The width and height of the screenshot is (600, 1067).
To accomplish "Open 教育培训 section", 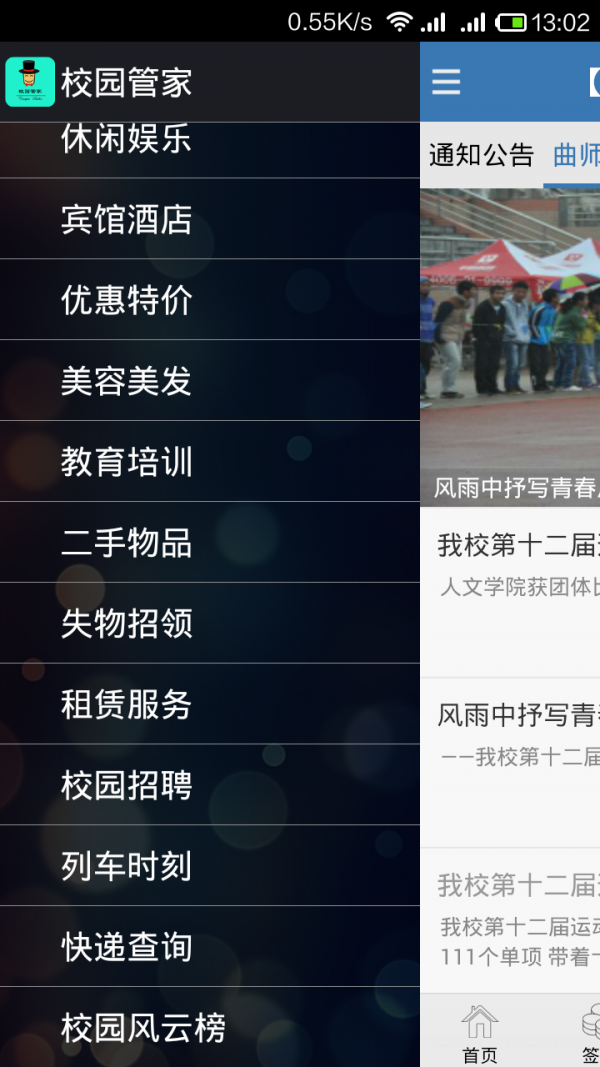I will (126, 462).
